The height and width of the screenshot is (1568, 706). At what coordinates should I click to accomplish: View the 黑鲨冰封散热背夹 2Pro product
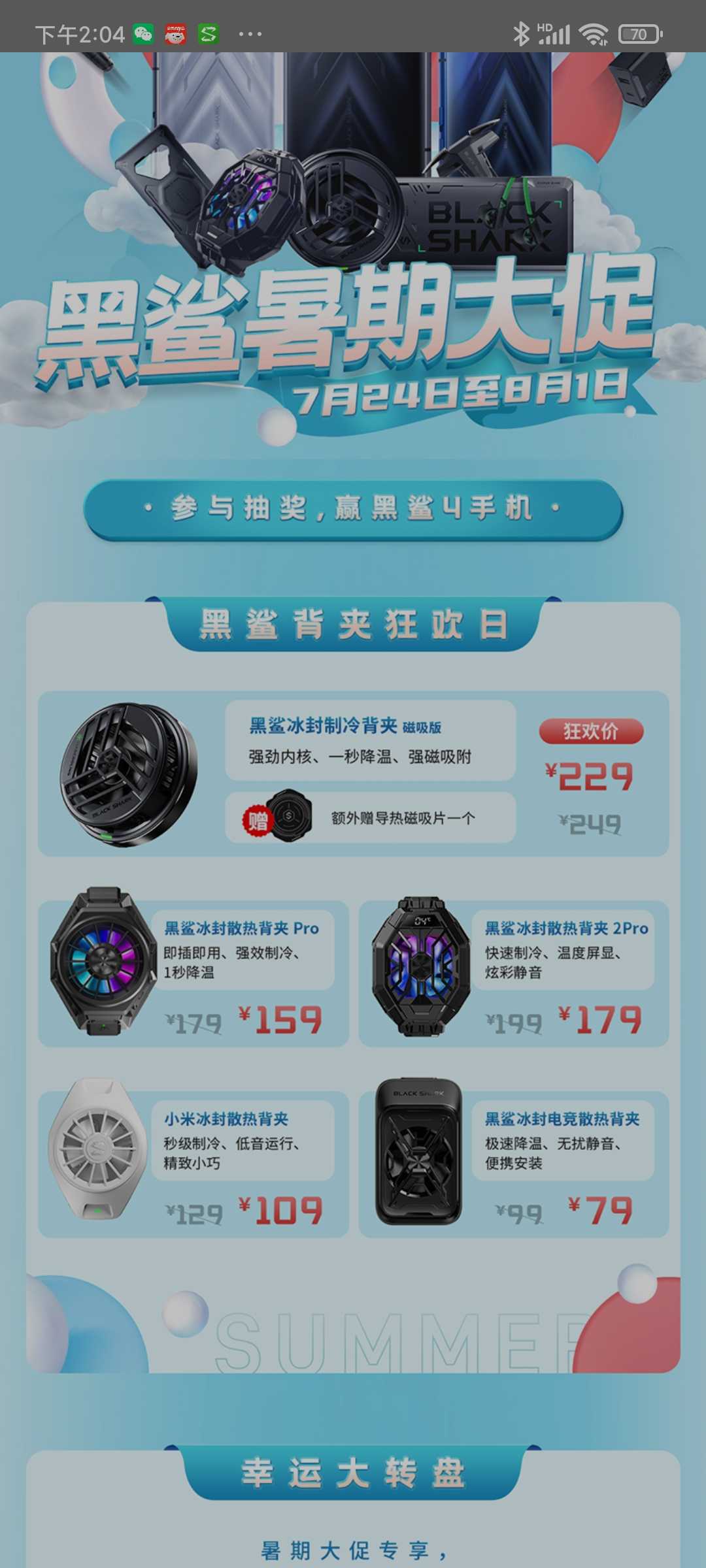(514, 973)
